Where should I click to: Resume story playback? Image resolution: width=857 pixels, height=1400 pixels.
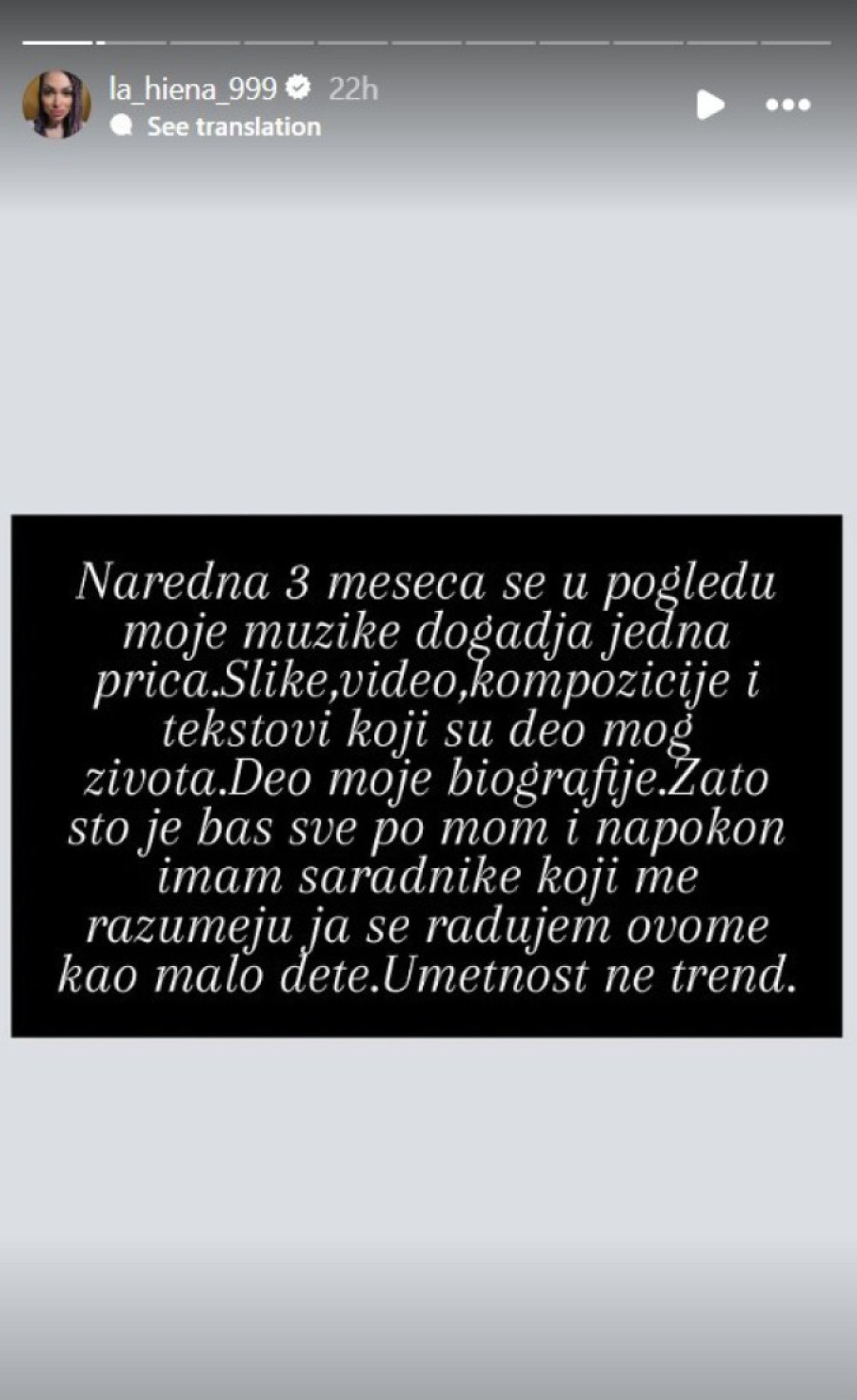(709, 105)
